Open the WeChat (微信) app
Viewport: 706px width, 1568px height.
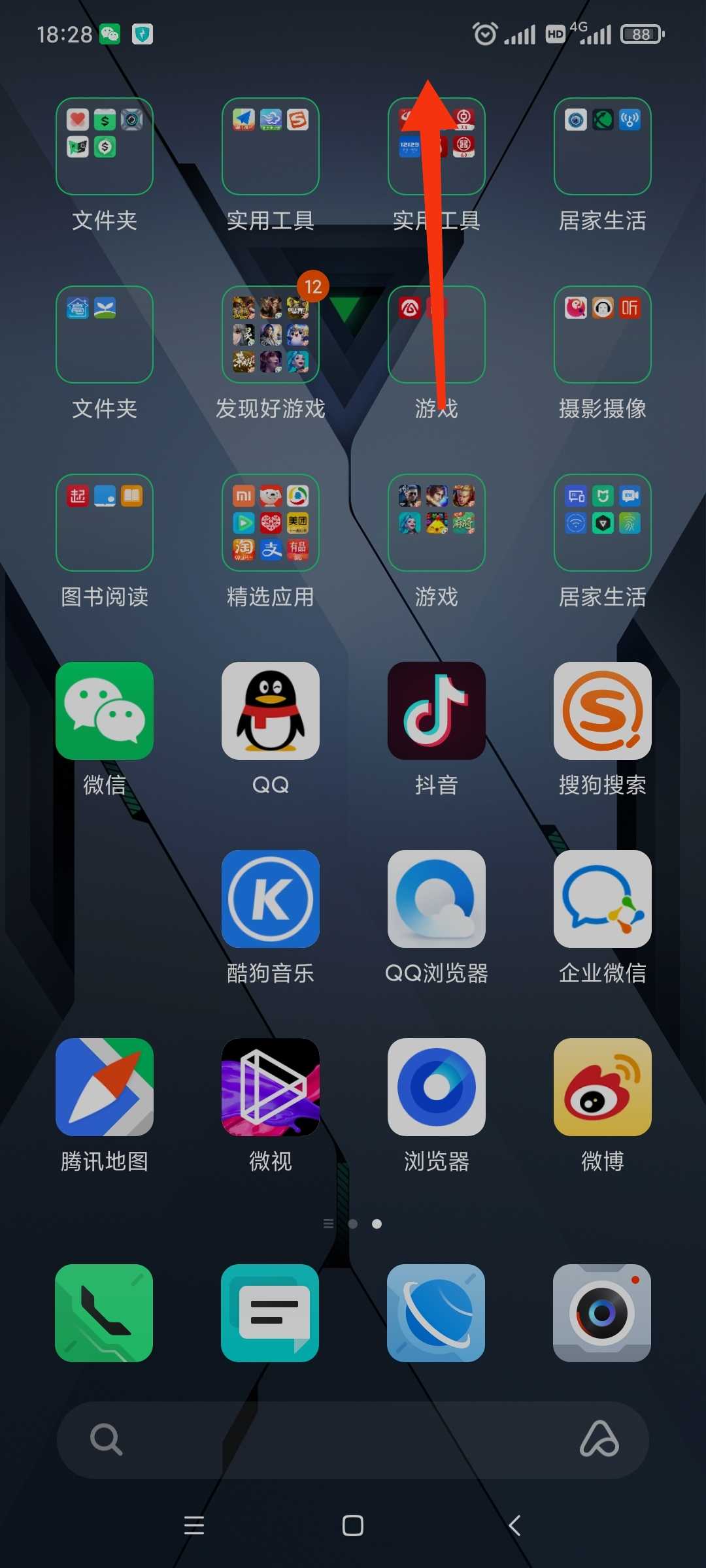tap(105, 711)
